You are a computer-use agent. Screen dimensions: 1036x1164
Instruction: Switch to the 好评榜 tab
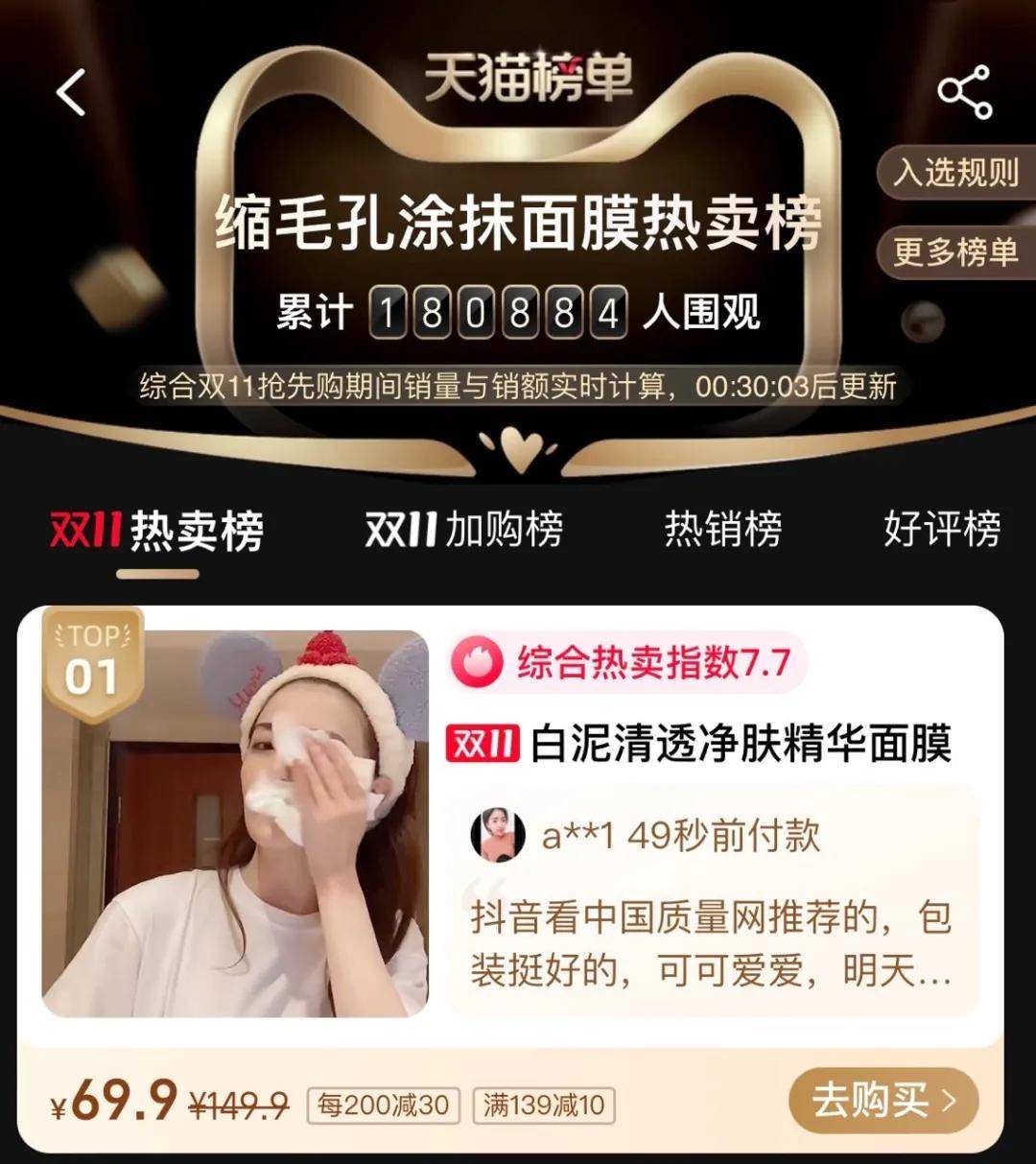941,530
